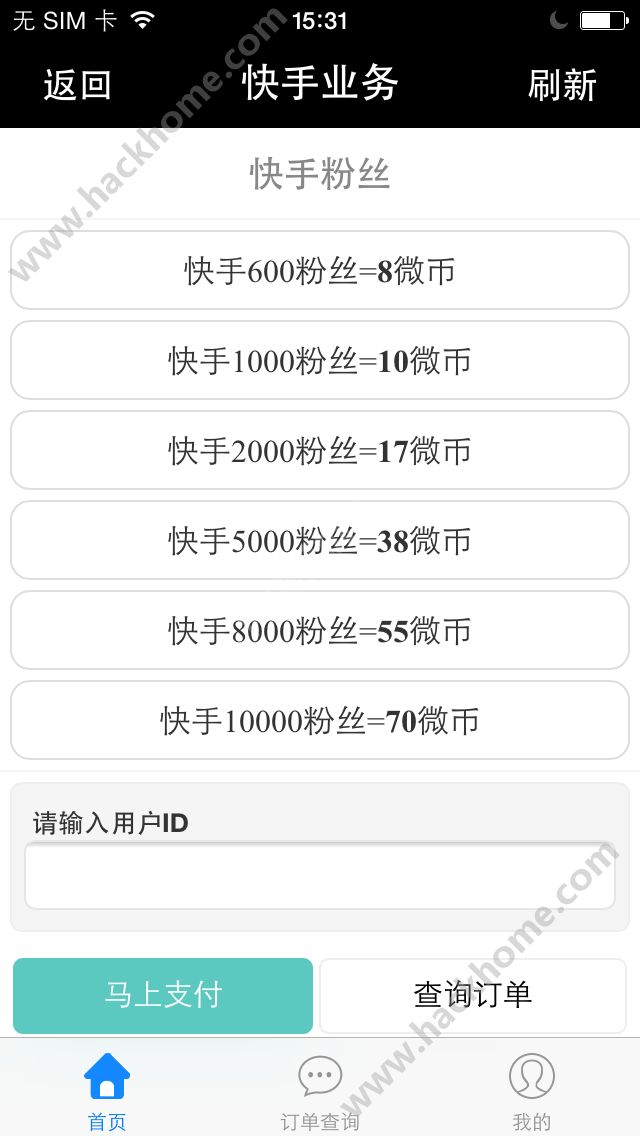Tap the 马上支付 pay button
Screen dimensions: 640x1136
(163, 995)
